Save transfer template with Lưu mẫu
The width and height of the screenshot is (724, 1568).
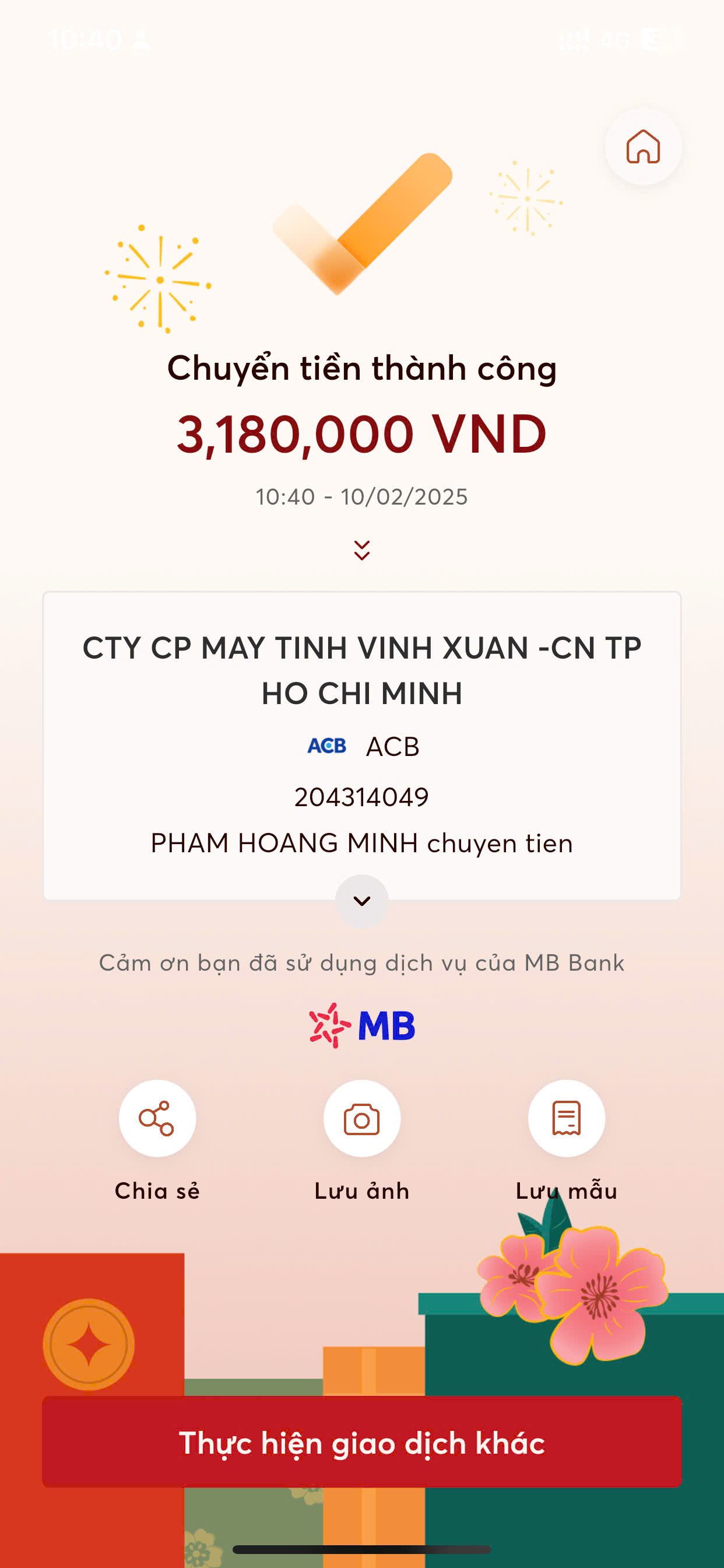567,1118
